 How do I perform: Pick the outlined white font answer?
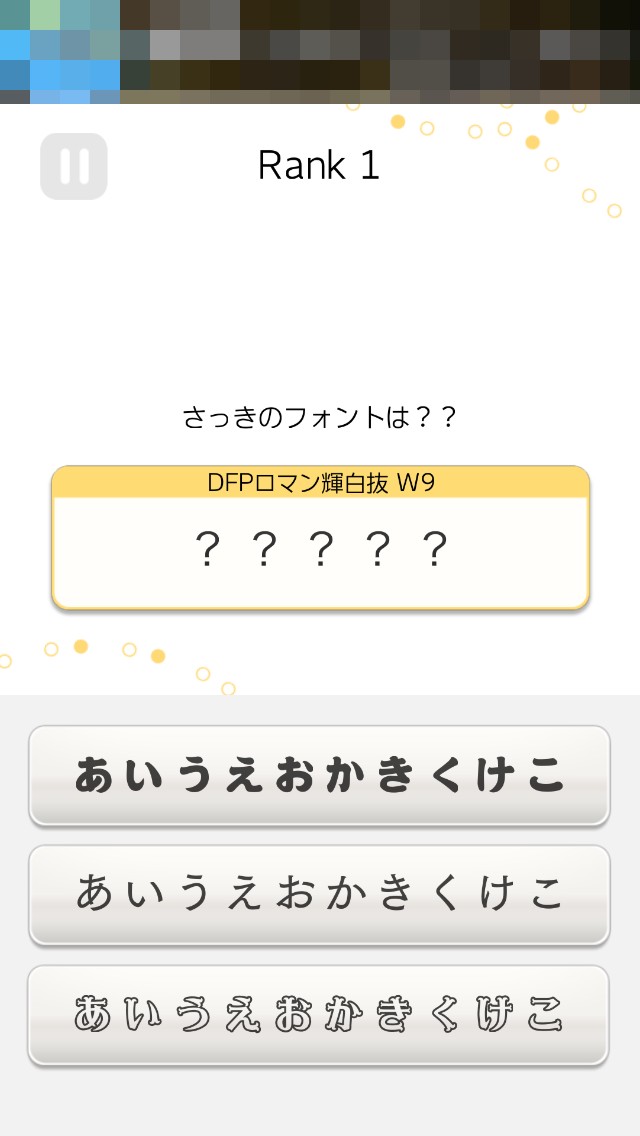319,1014
